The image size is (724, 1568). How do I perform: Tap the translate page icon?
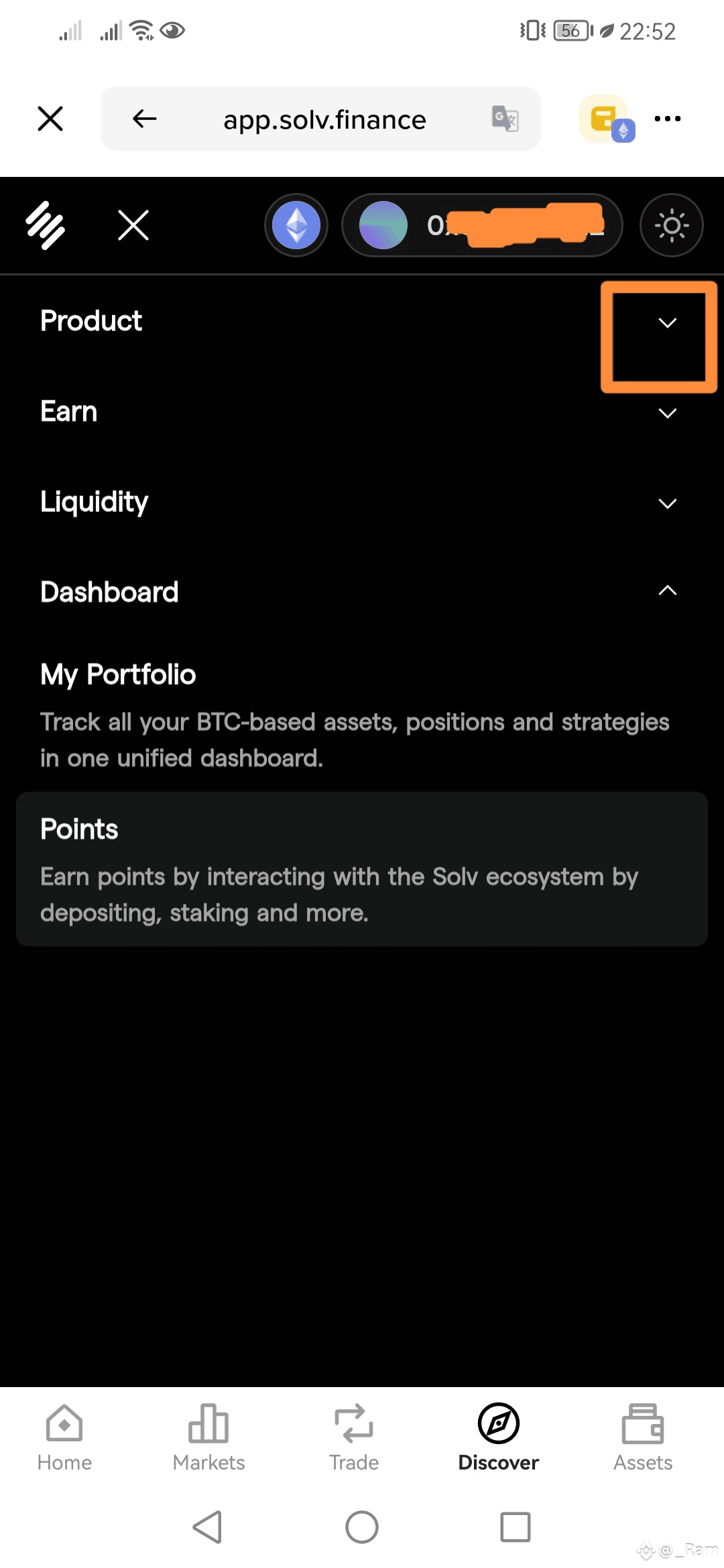point(505,119)
